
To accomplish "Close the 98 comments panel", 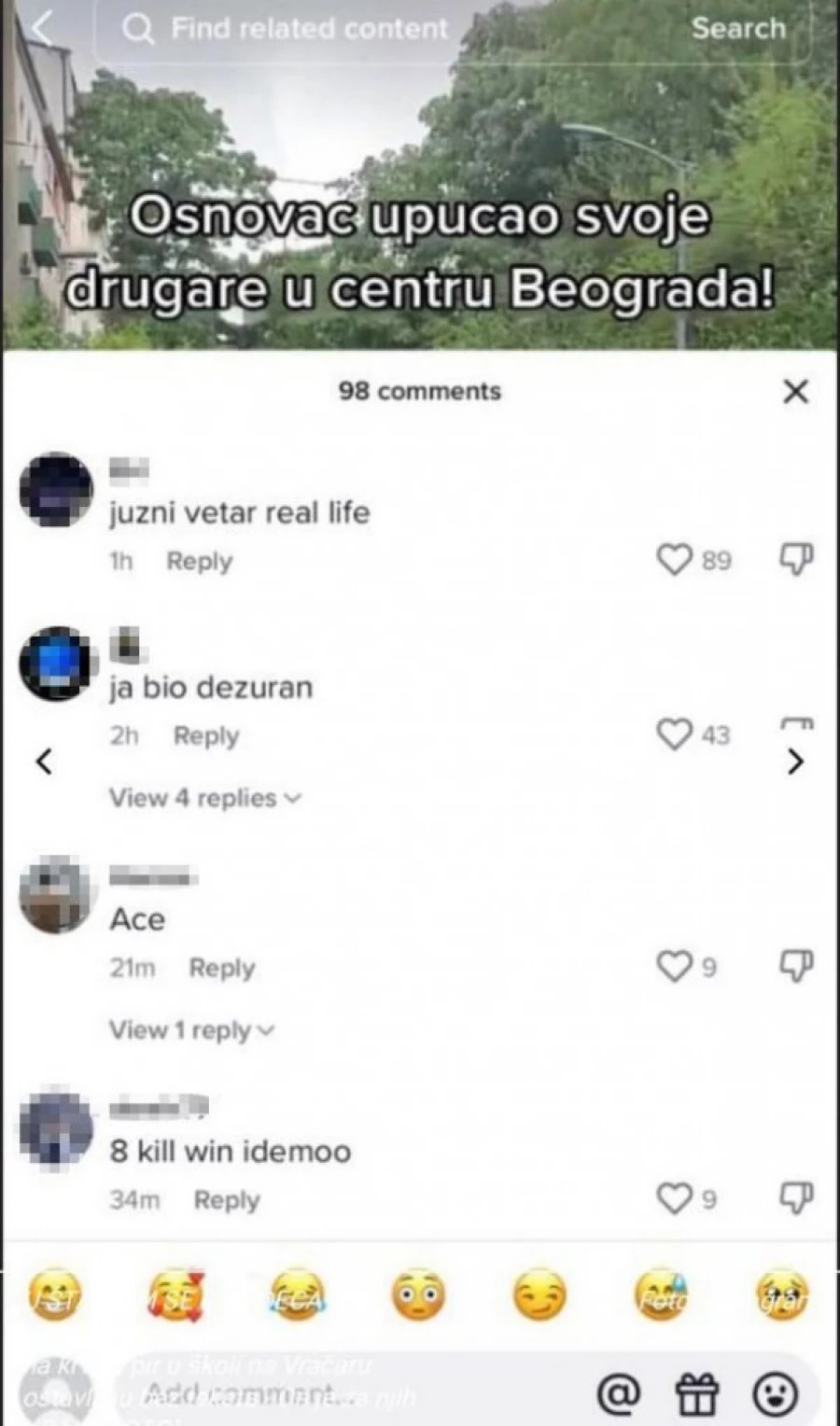I will pyautogui.click(x=795, y=391).
